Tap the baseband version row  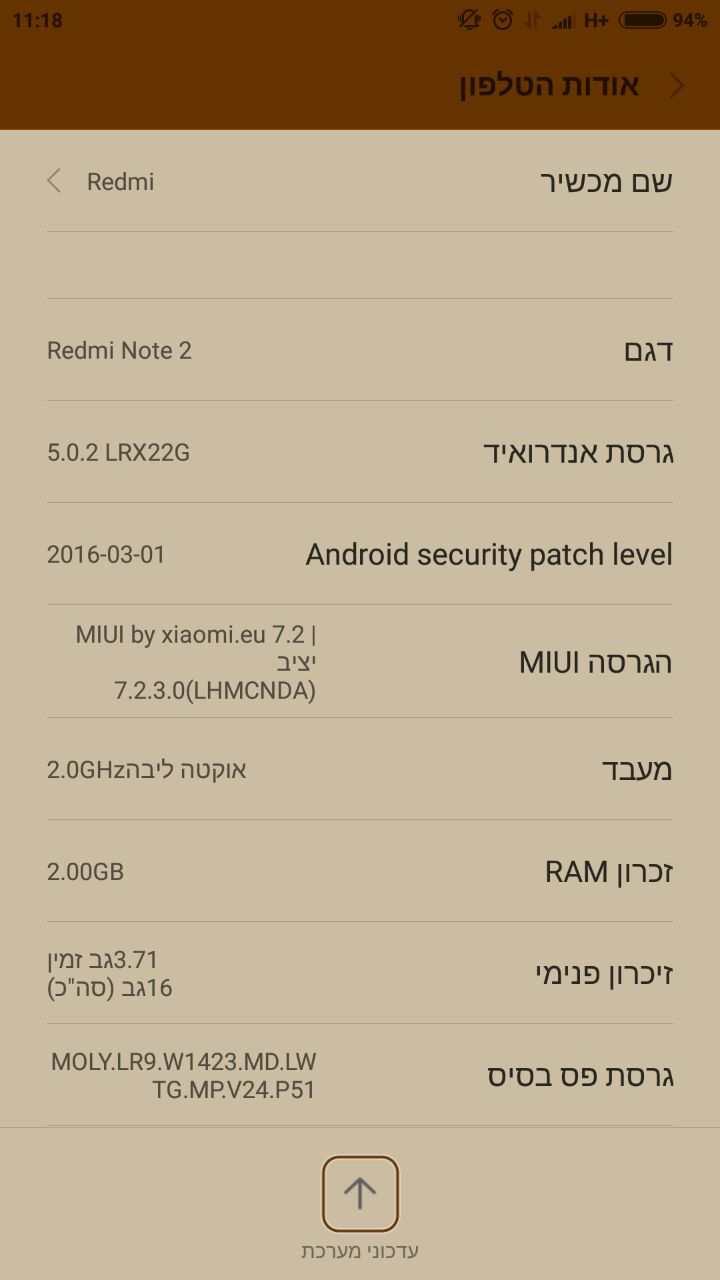point(360,1075)
